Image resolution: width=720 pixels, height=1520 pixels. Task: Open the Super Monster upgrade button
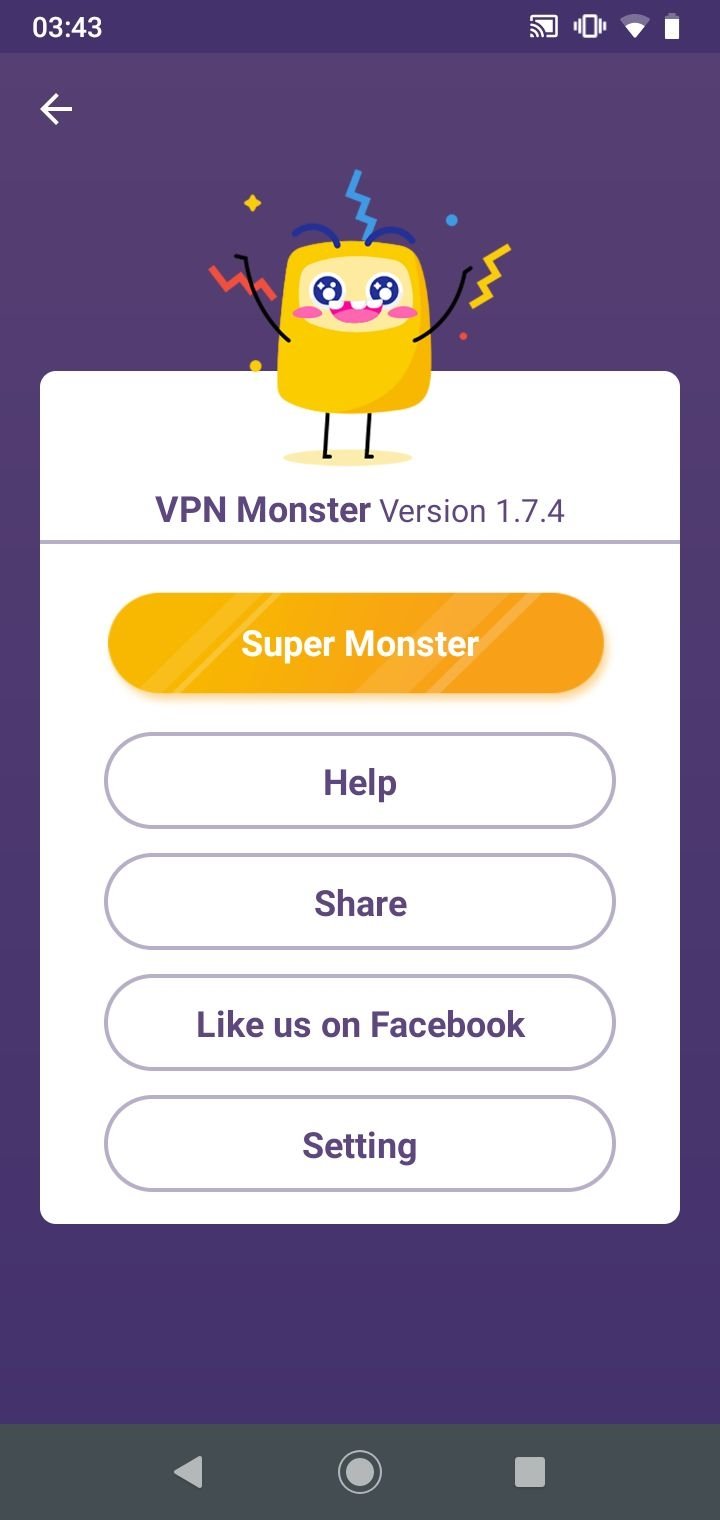[x=356, y=643]
